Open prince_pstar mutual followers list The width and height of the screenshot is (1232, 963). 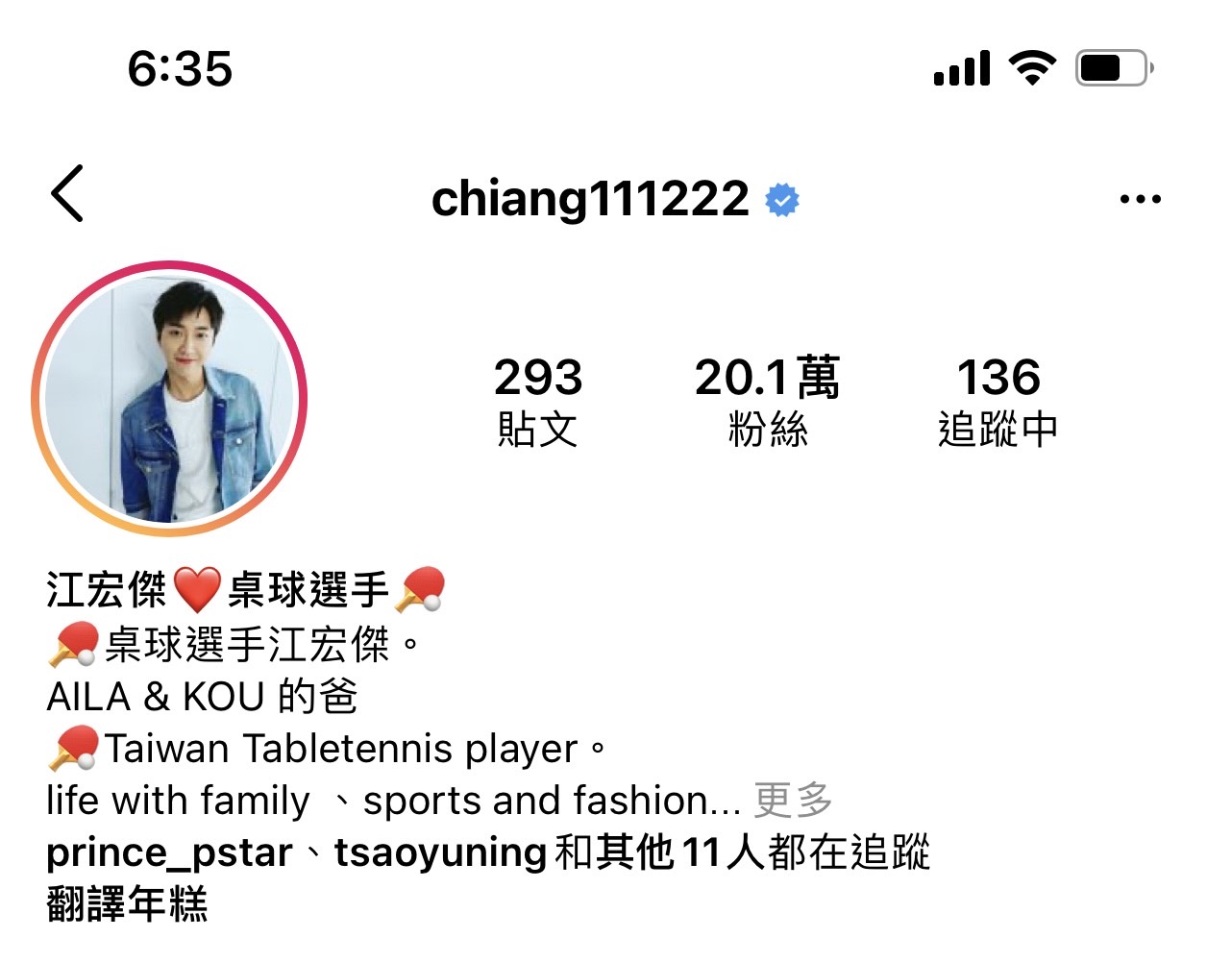click(x=169, y=852)
